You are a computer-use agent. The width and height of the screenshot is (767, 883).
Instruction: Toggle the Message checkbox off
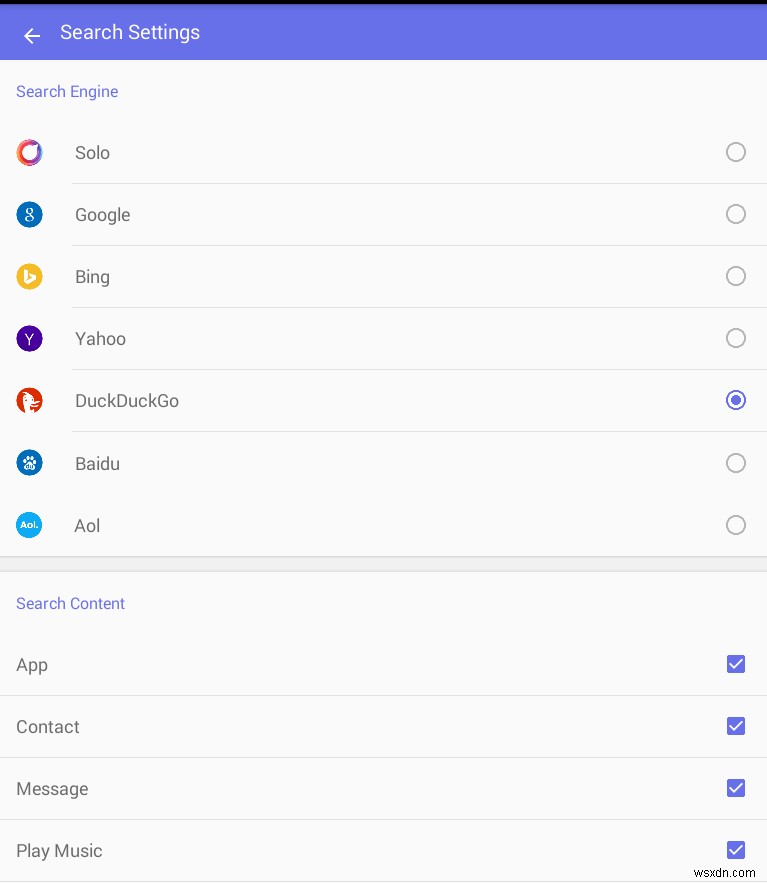click(x=735, y=788)
